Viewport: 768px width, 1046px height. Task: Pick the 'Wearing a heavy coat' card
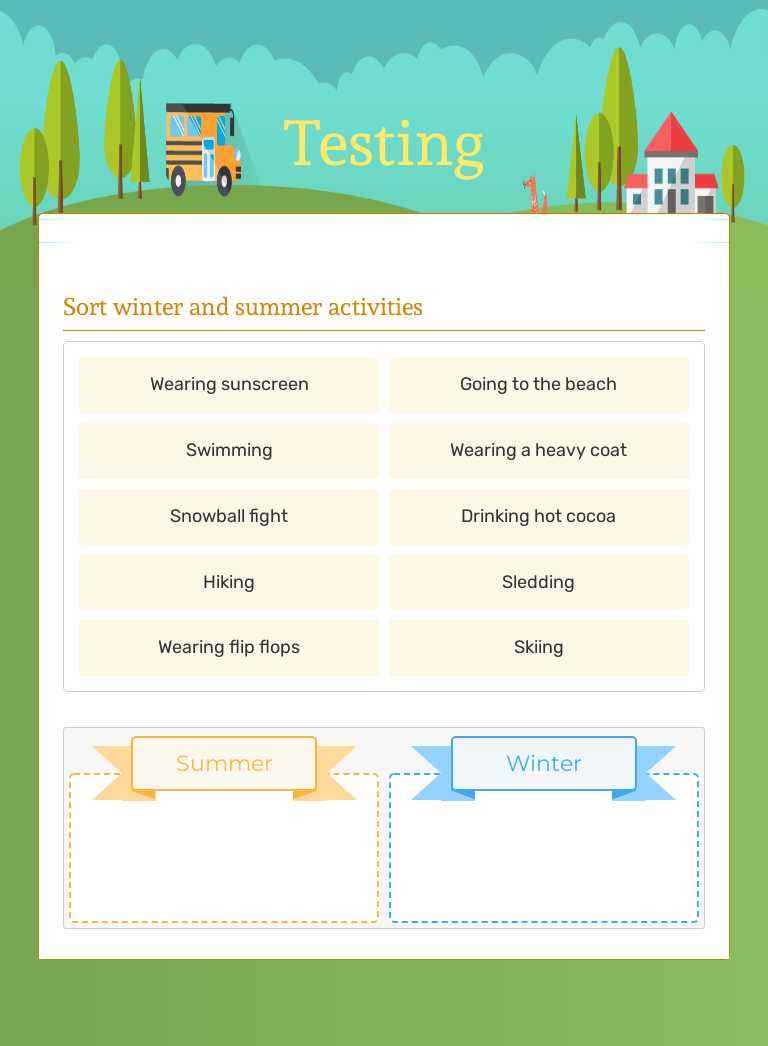point(538,450)
